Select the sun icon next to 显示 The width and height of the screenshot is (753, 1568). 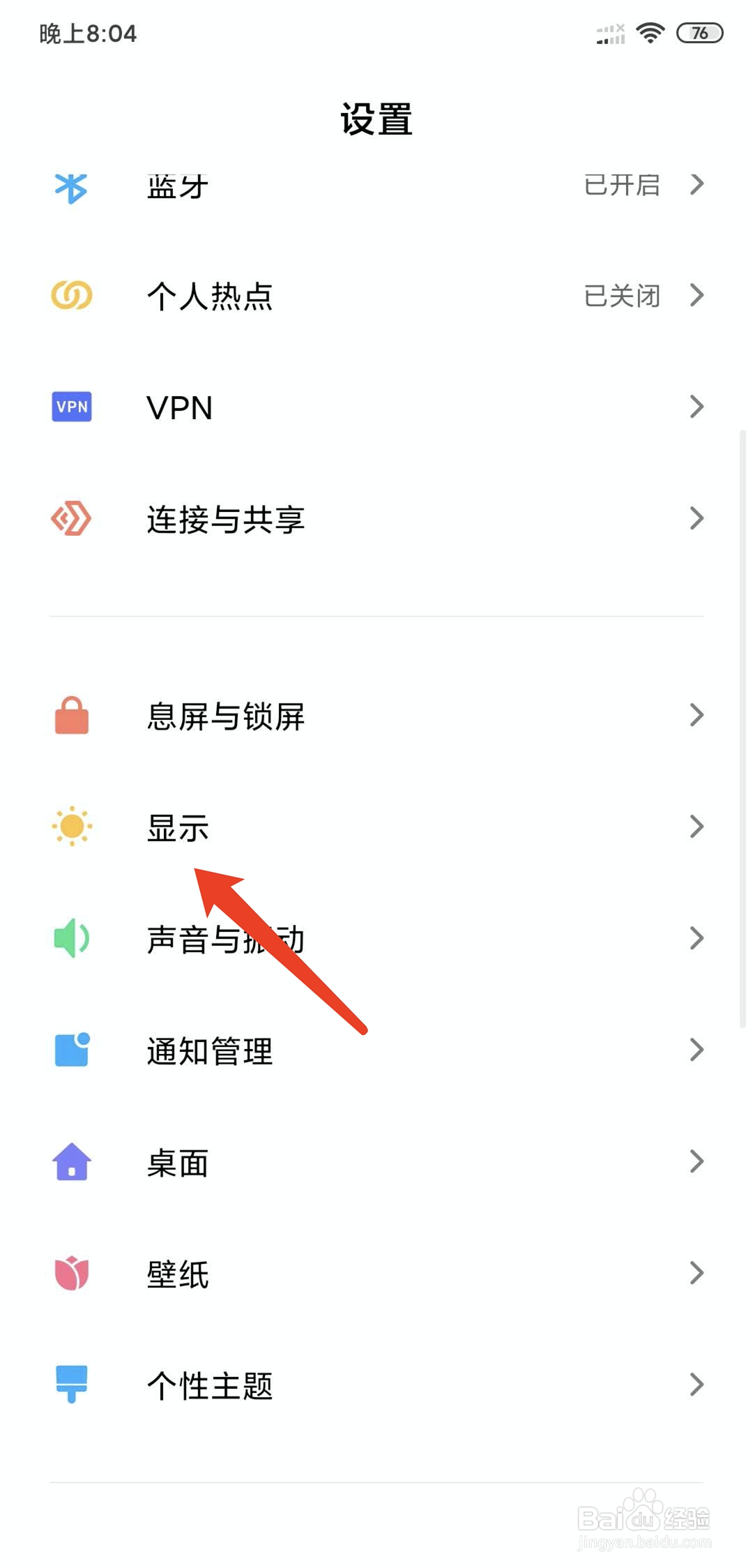pyautogui.click(x=70, y=827)
